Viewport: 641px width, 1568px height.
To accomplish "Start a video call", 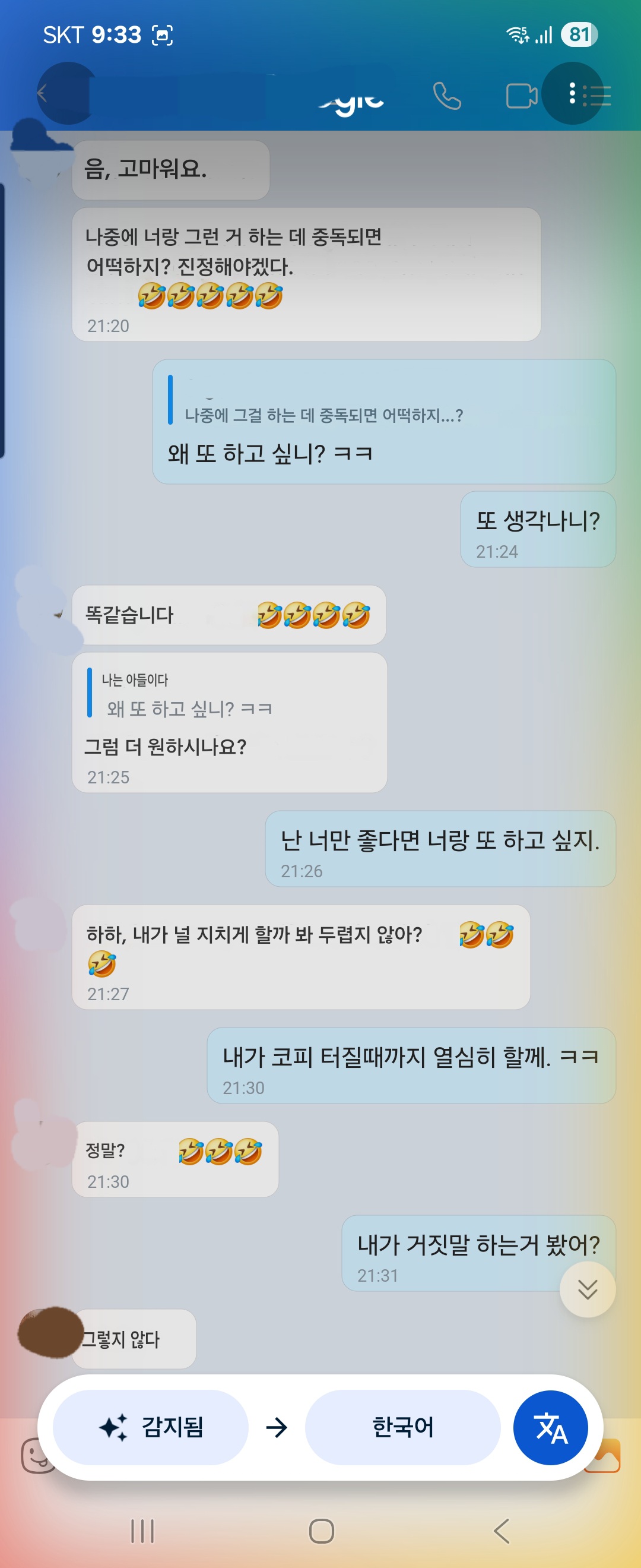I will (x=521, y=96).
